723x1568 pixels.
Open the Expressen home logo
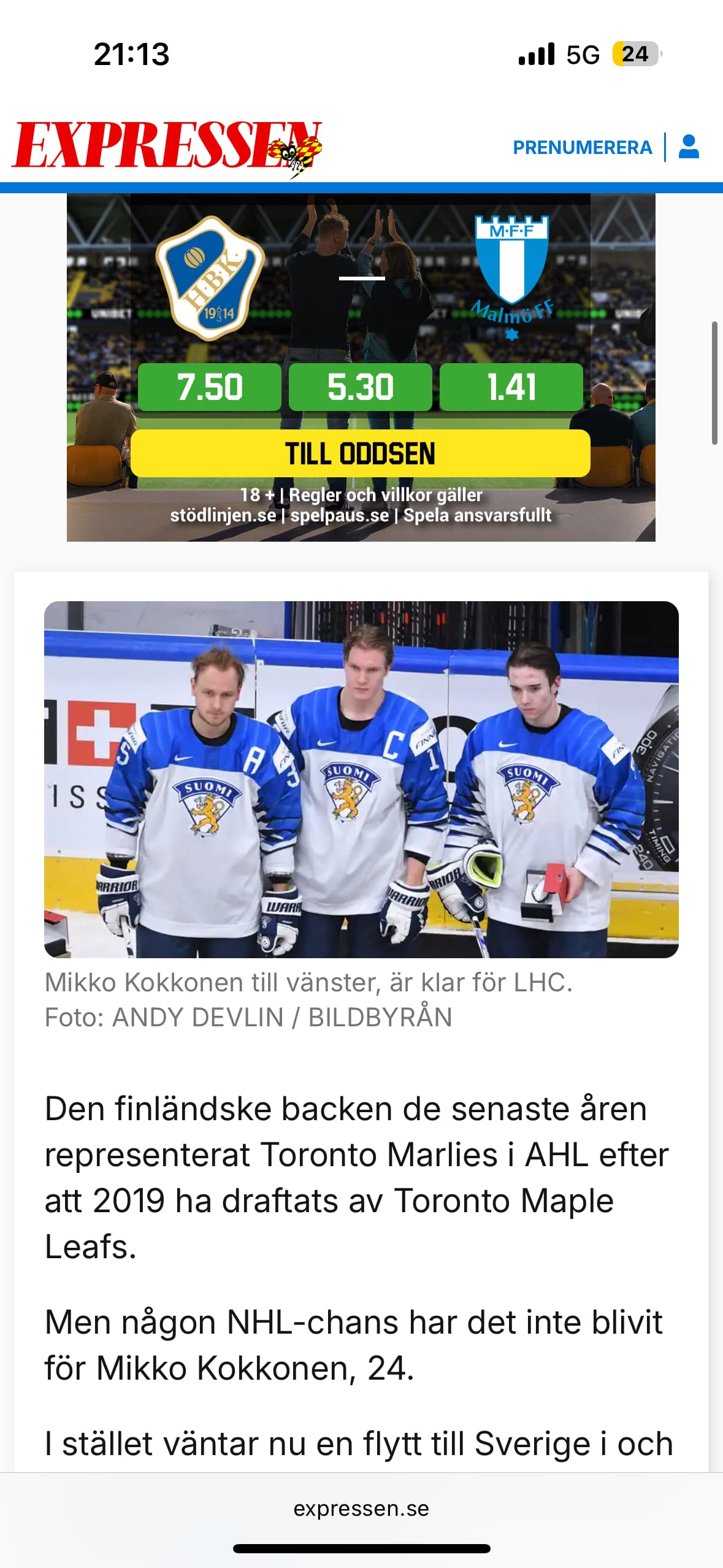[x=167, y=147]
